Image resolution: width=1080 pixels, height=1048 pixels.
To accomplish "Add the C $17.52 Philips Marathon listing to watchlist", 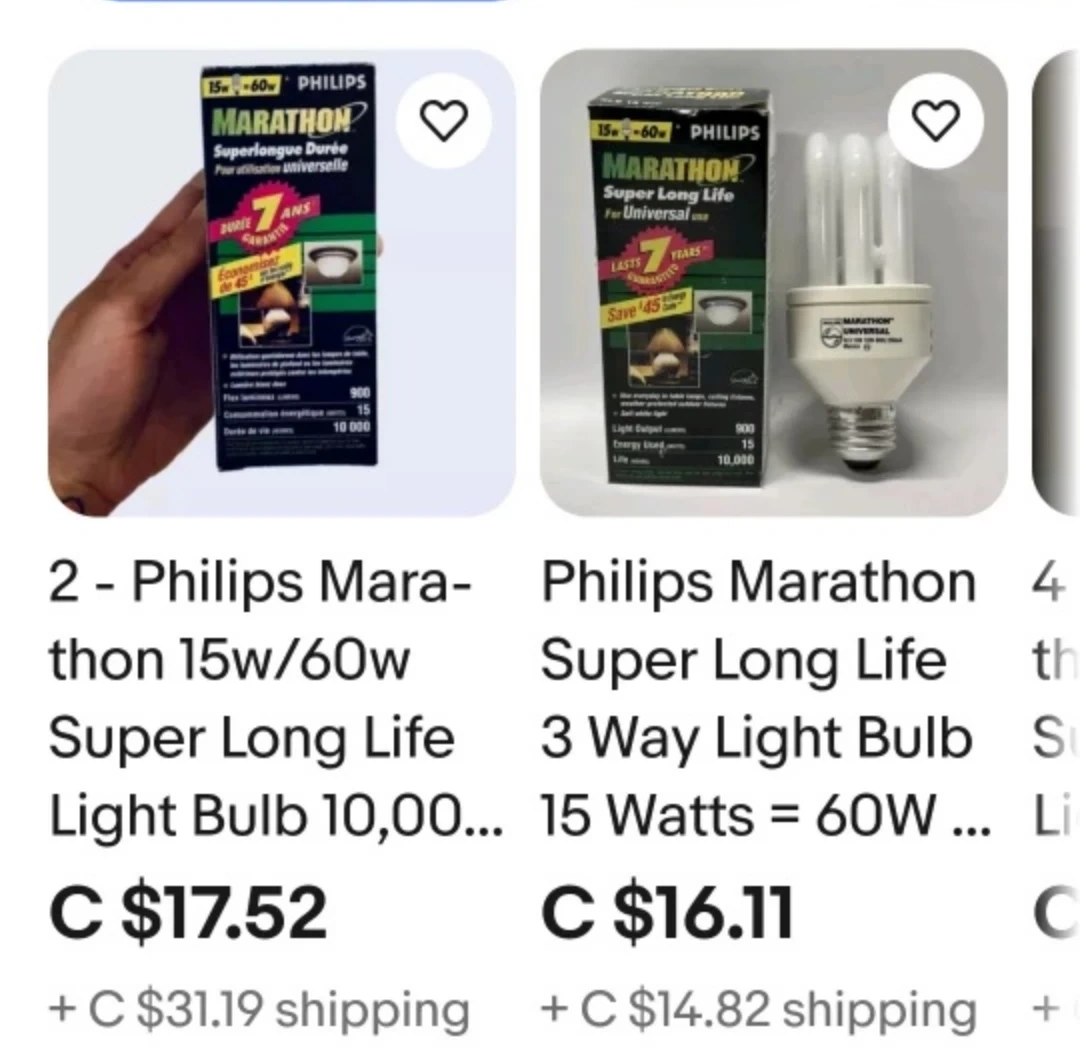I will tap(443, 121).
